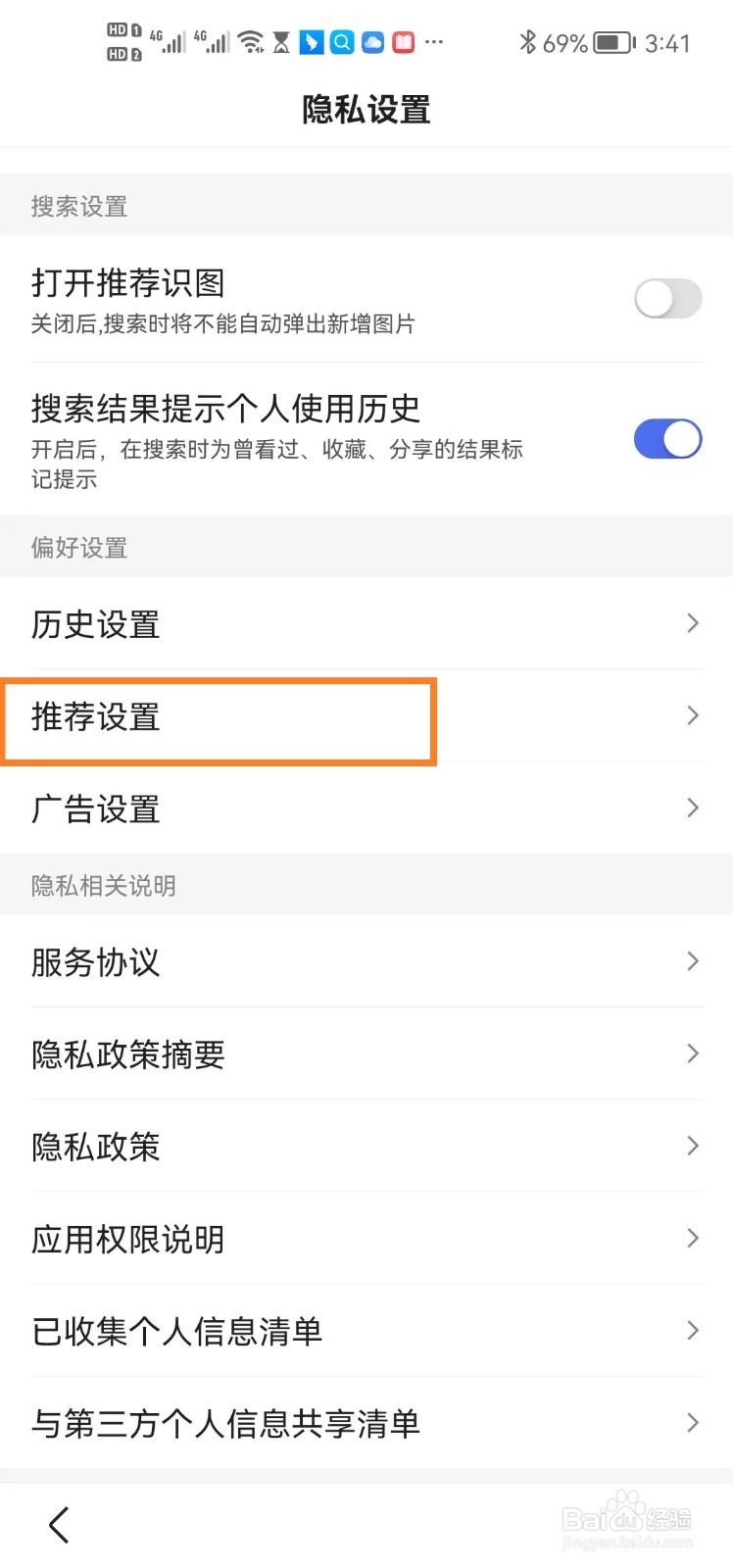Tap the cloud sync status bar icon
Screen dimensions: 733x1568
pyautogui.click(x=372, y=42)
